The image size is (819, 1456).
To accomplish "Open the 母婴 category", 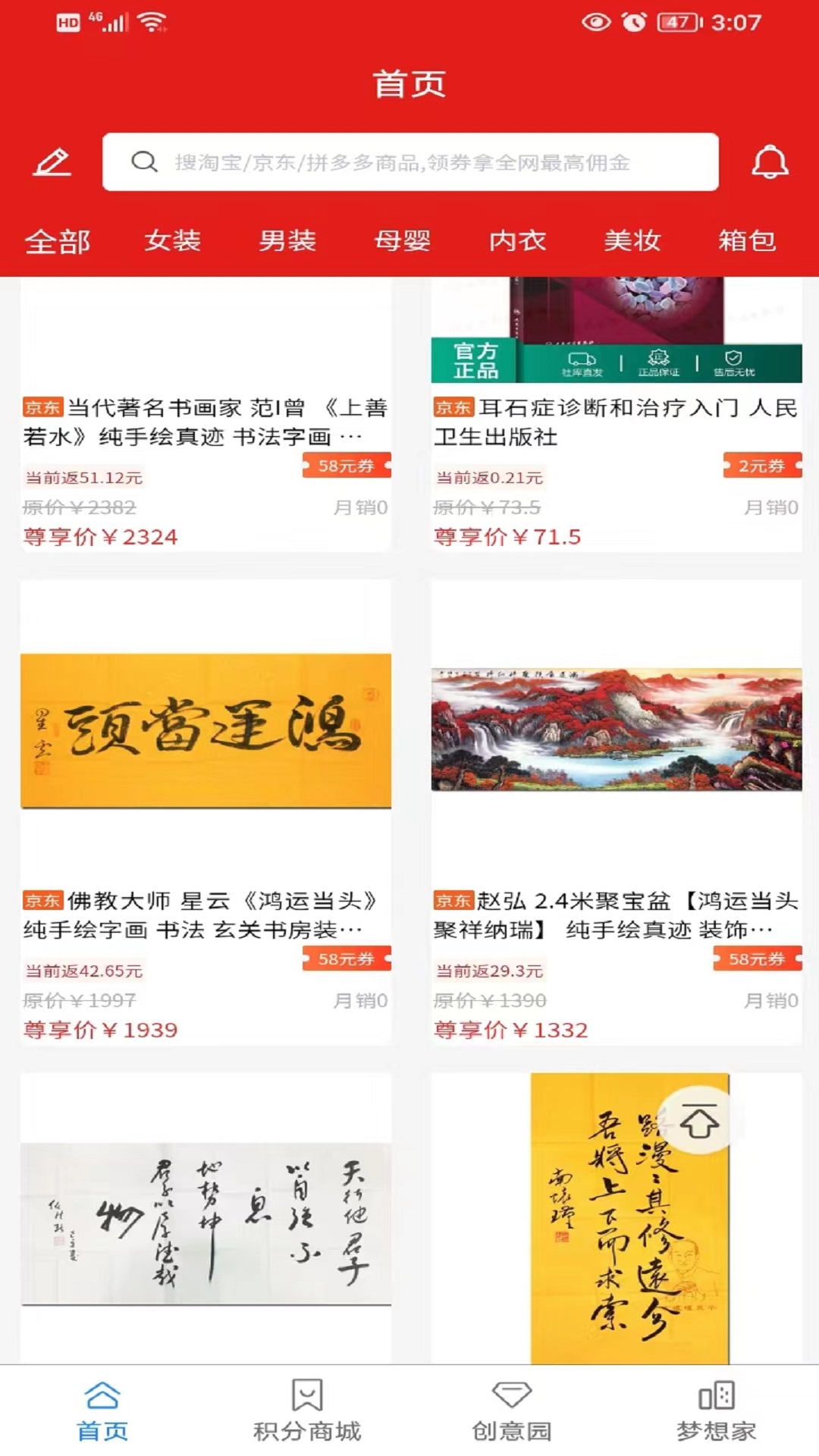I will point(403,242).
